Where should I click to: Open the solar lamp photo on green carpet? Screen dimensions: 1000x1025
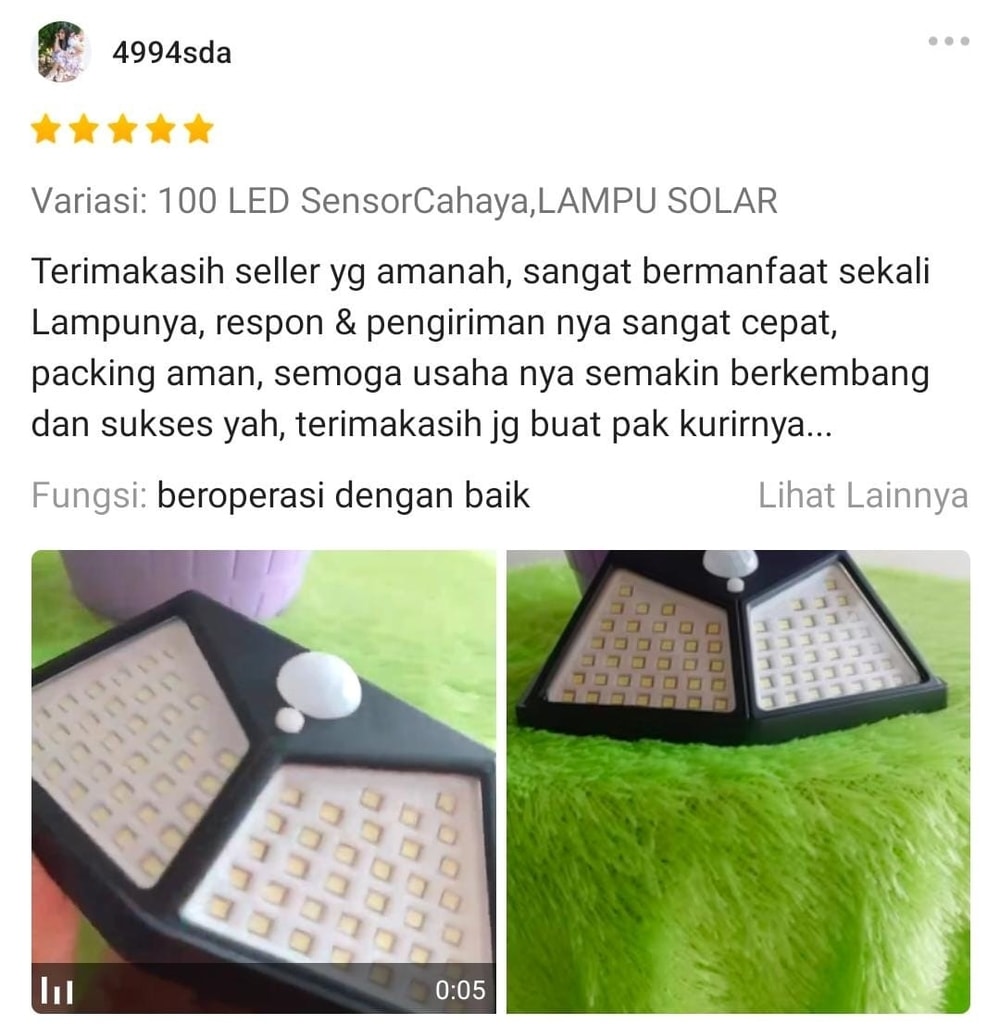pyautogui.click(x=737, y=780)
